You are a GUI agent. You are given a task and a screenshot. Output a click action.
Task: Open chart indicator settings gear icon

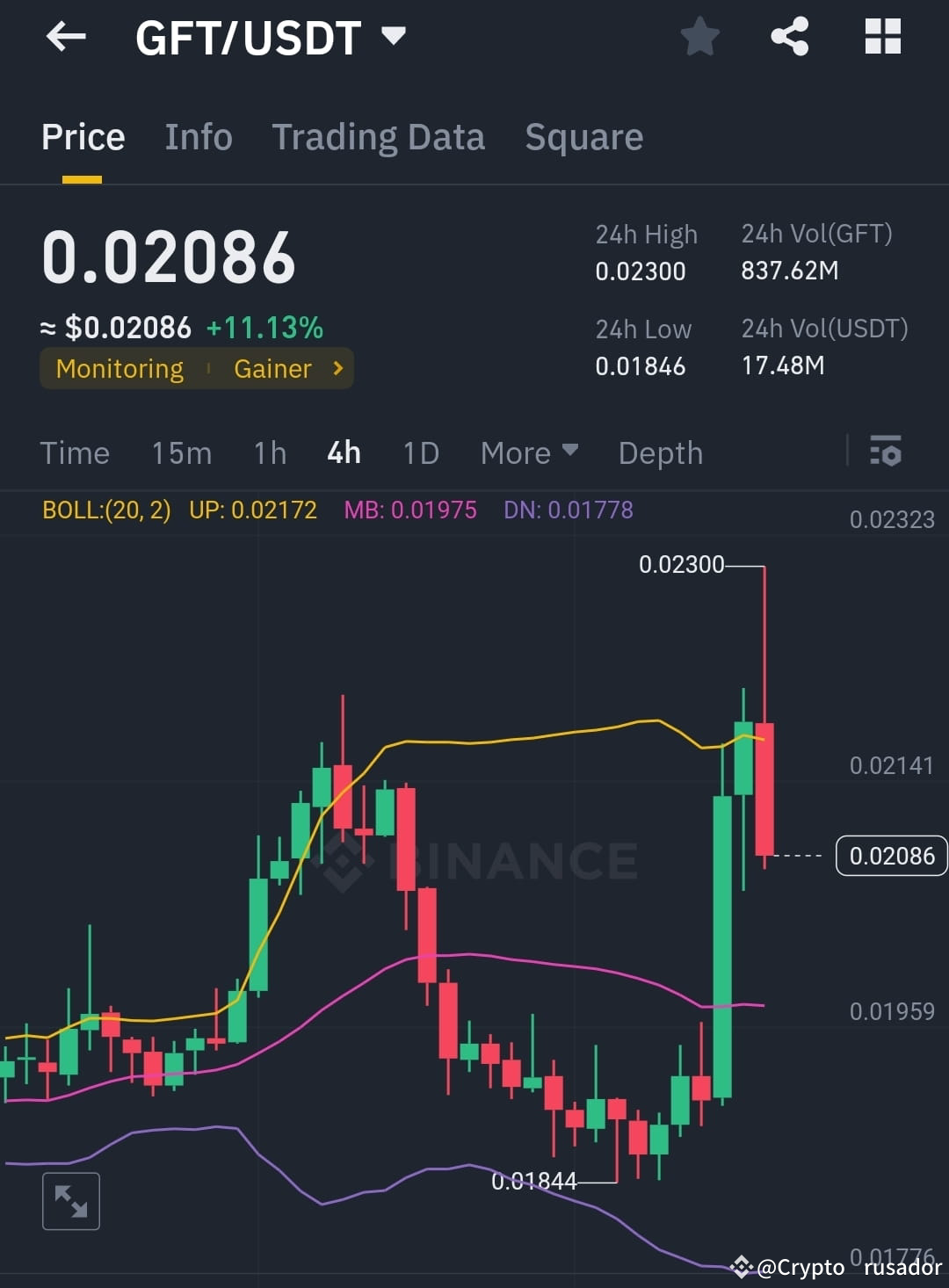click(885, 452)
